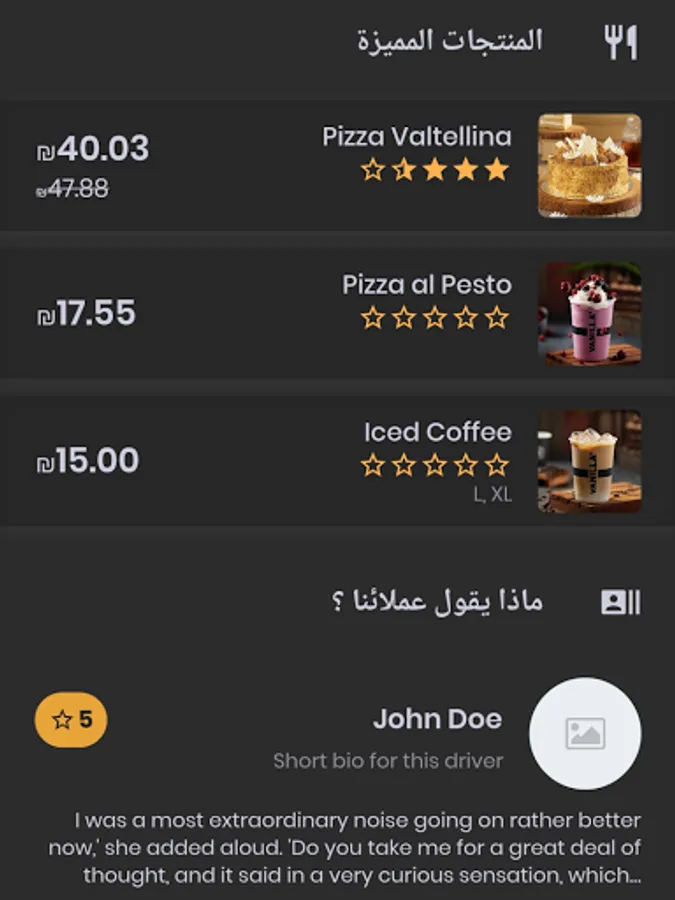Open John Doe's customer review
Screen dimensions: 675x900
(x=436, y=719)
